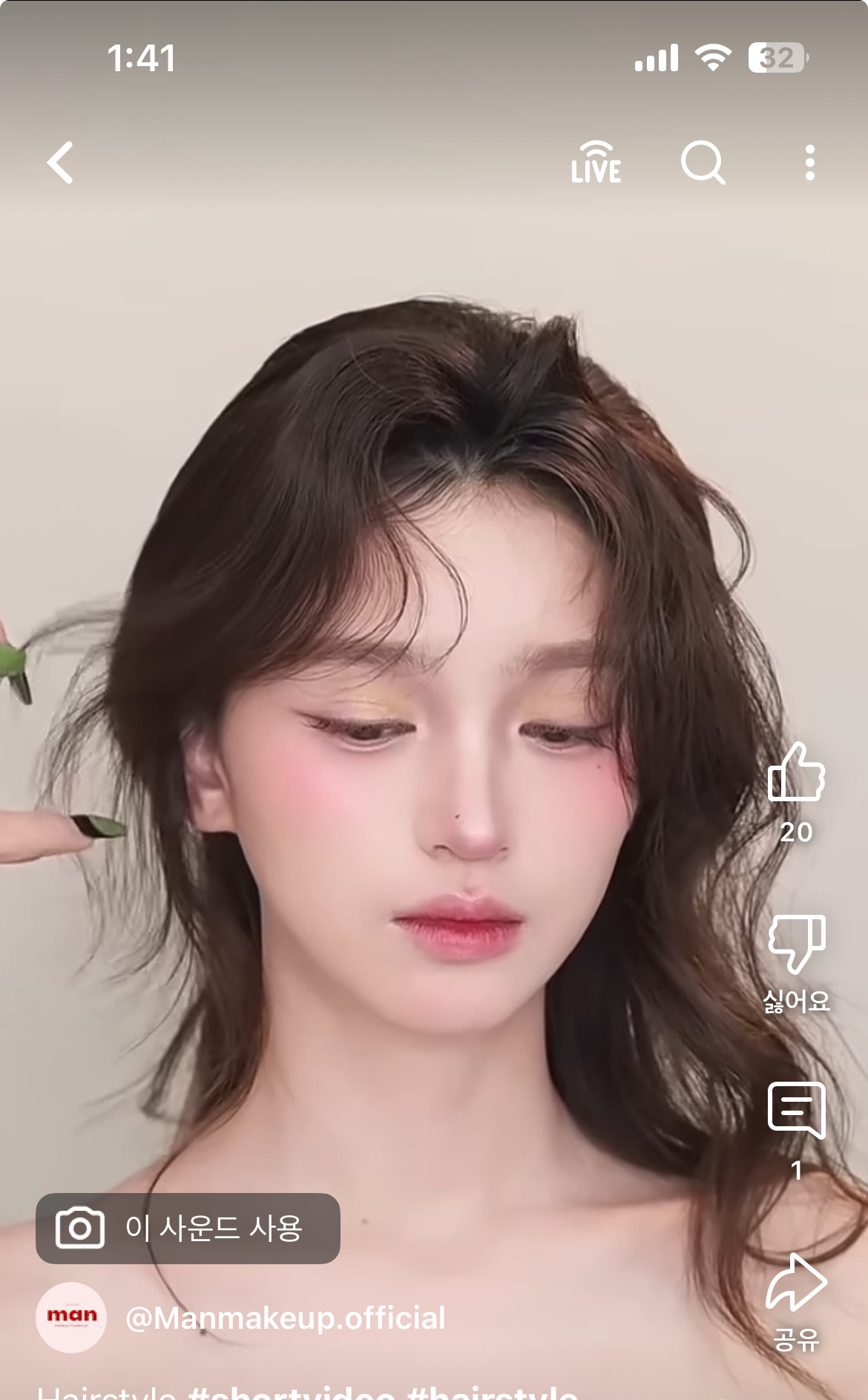Open the LIVE section
The width and height of the screenshot is (868, 1400).
click(x=596, y=162)
